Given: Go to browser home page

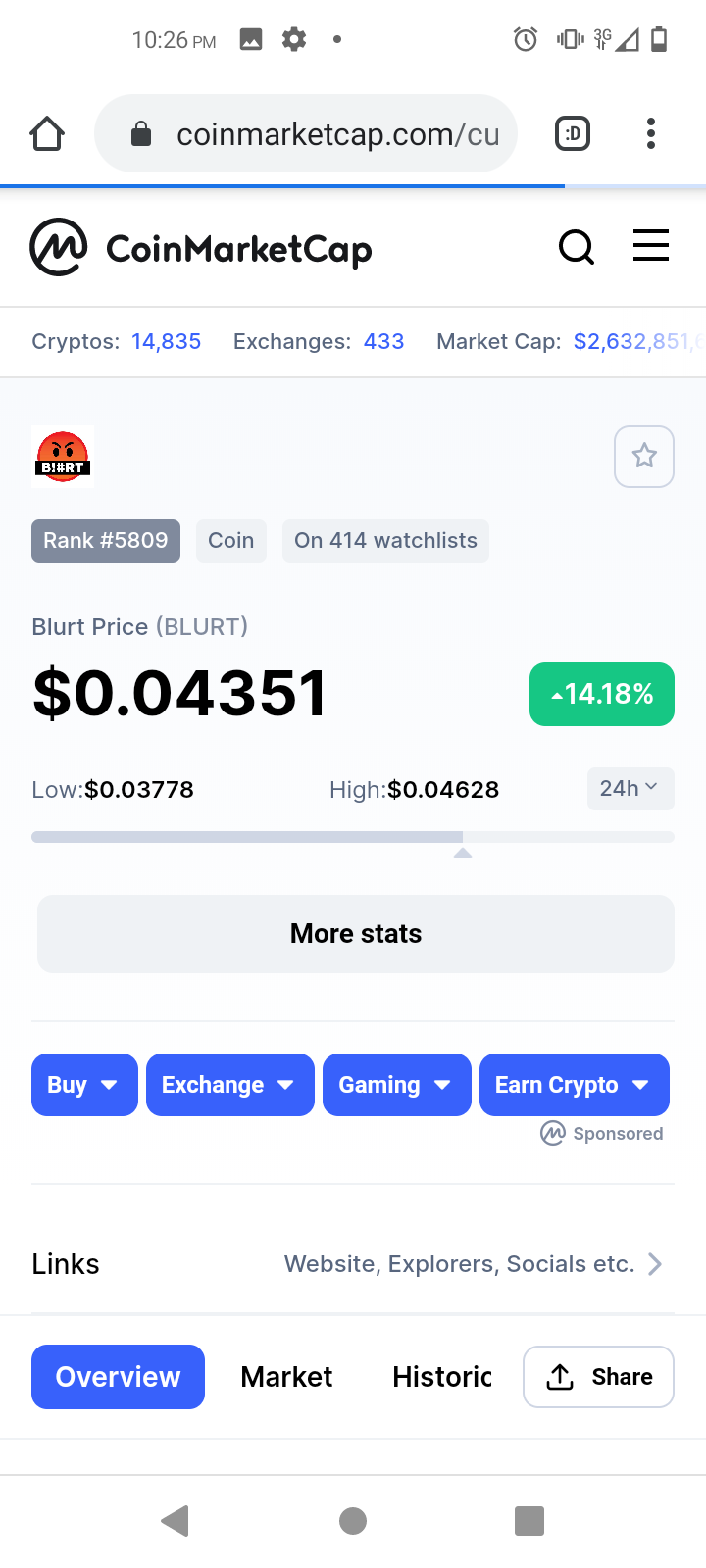Looking at the screenshot, I should 47,133.
